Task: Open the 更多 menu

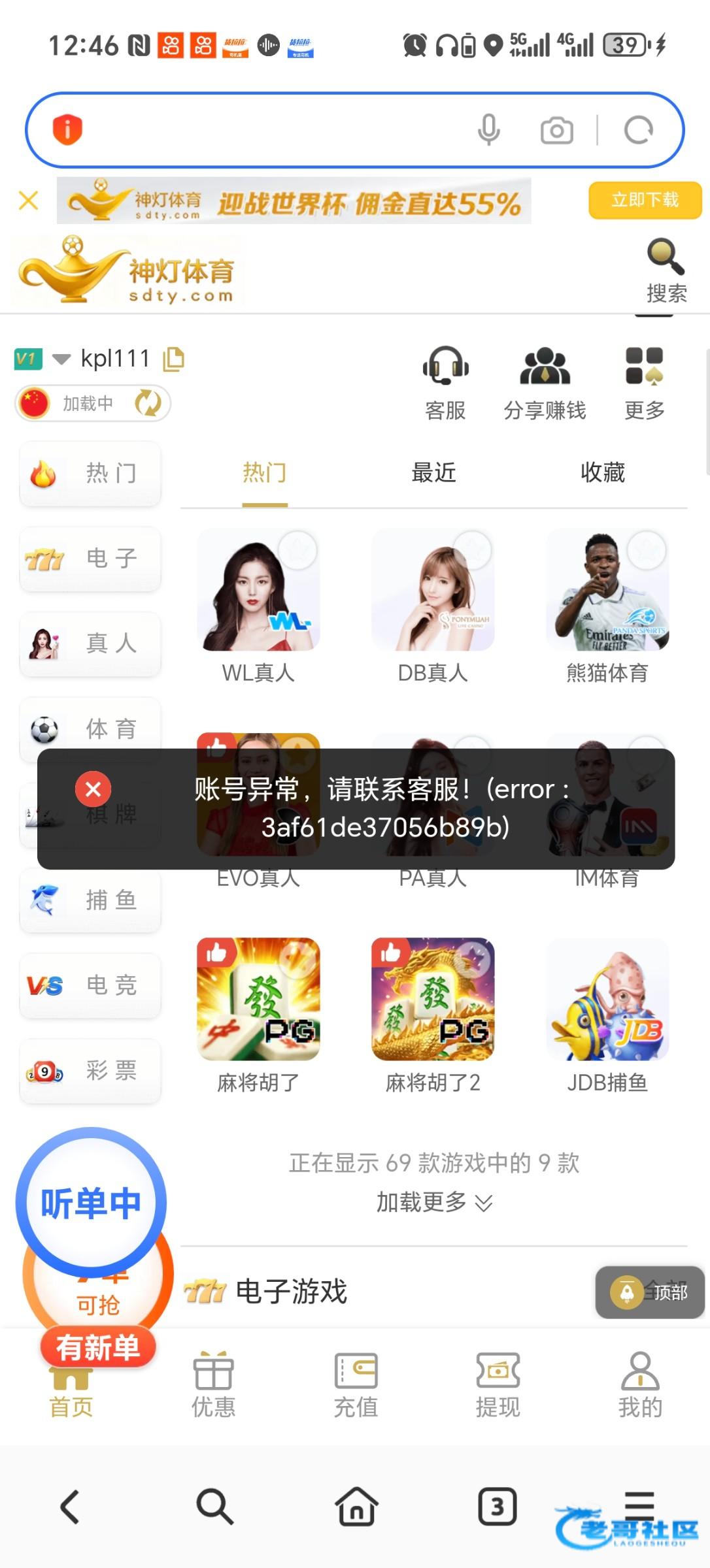Action: [x=644, y=382]
